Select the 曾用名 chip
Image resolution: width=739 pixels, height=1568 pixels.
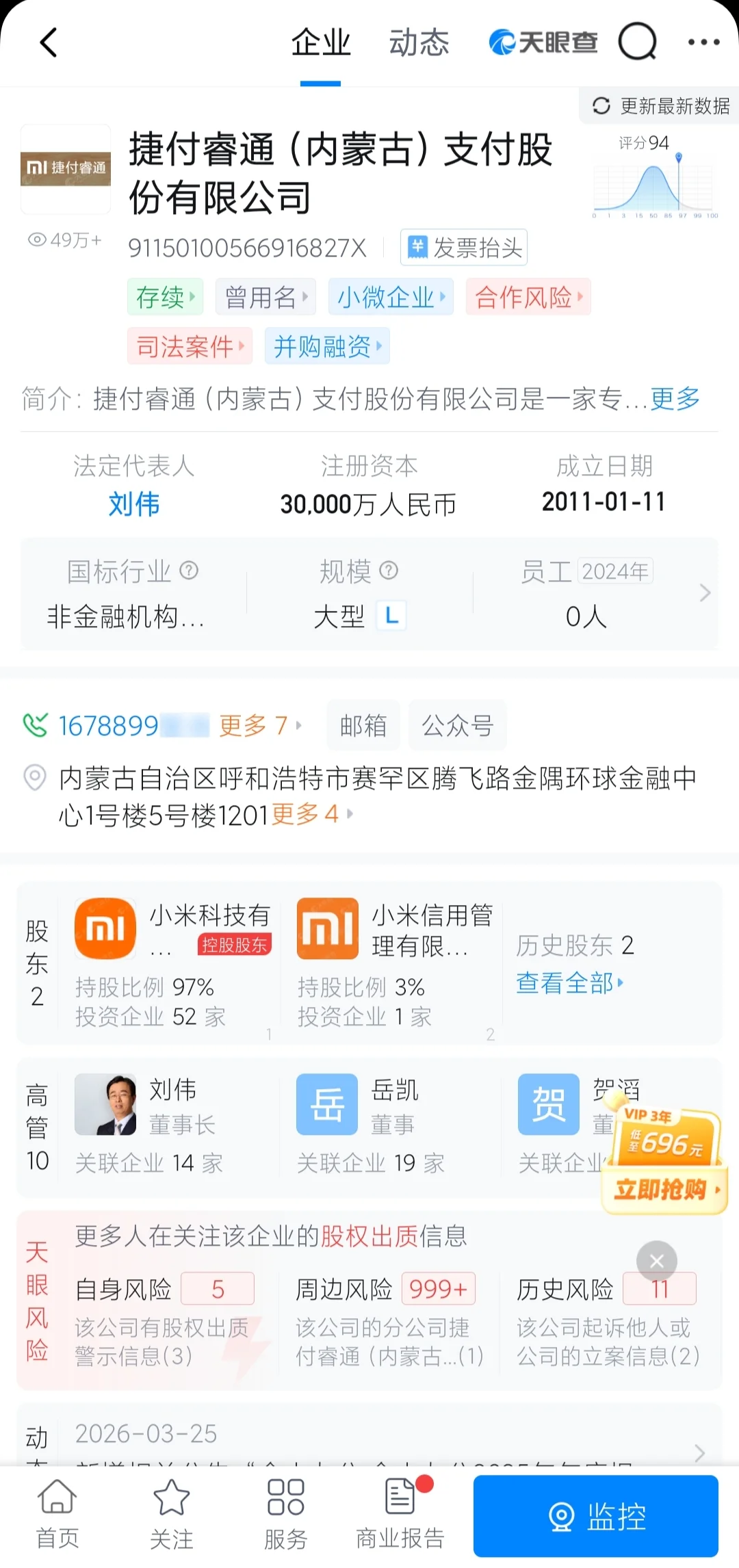265,297
